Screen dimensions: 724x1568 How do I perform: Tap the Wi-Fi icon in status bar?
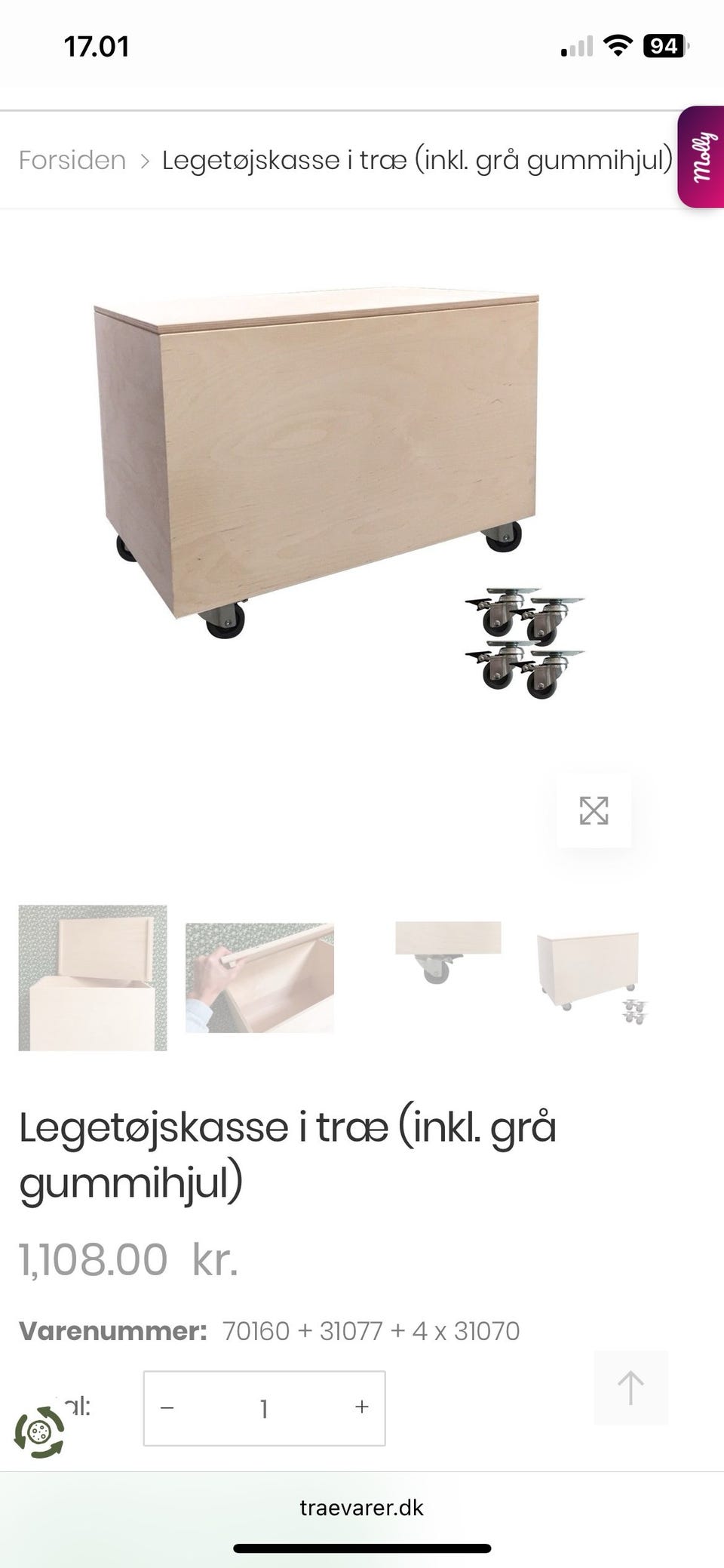click(617, 46)
